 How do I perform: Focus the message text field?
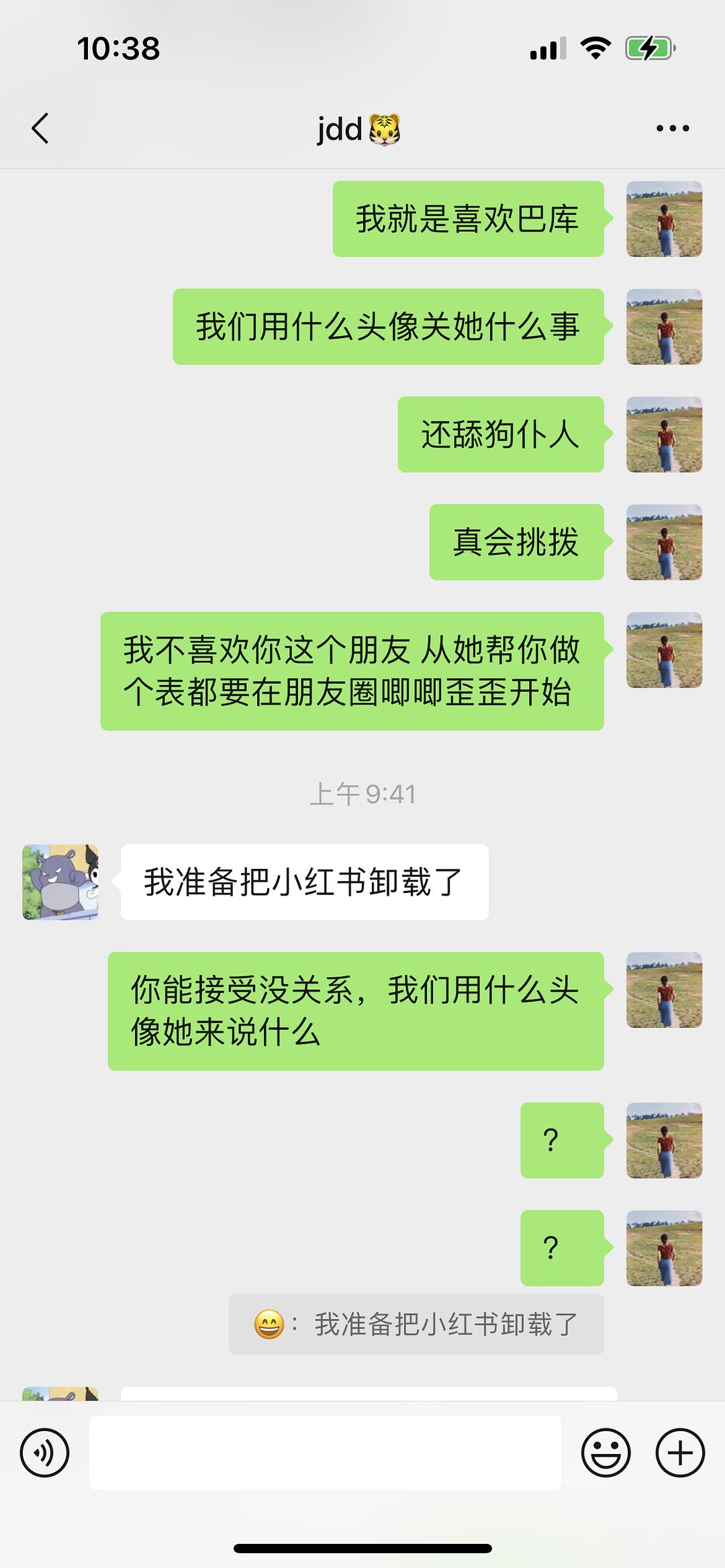pos(325,1453)
